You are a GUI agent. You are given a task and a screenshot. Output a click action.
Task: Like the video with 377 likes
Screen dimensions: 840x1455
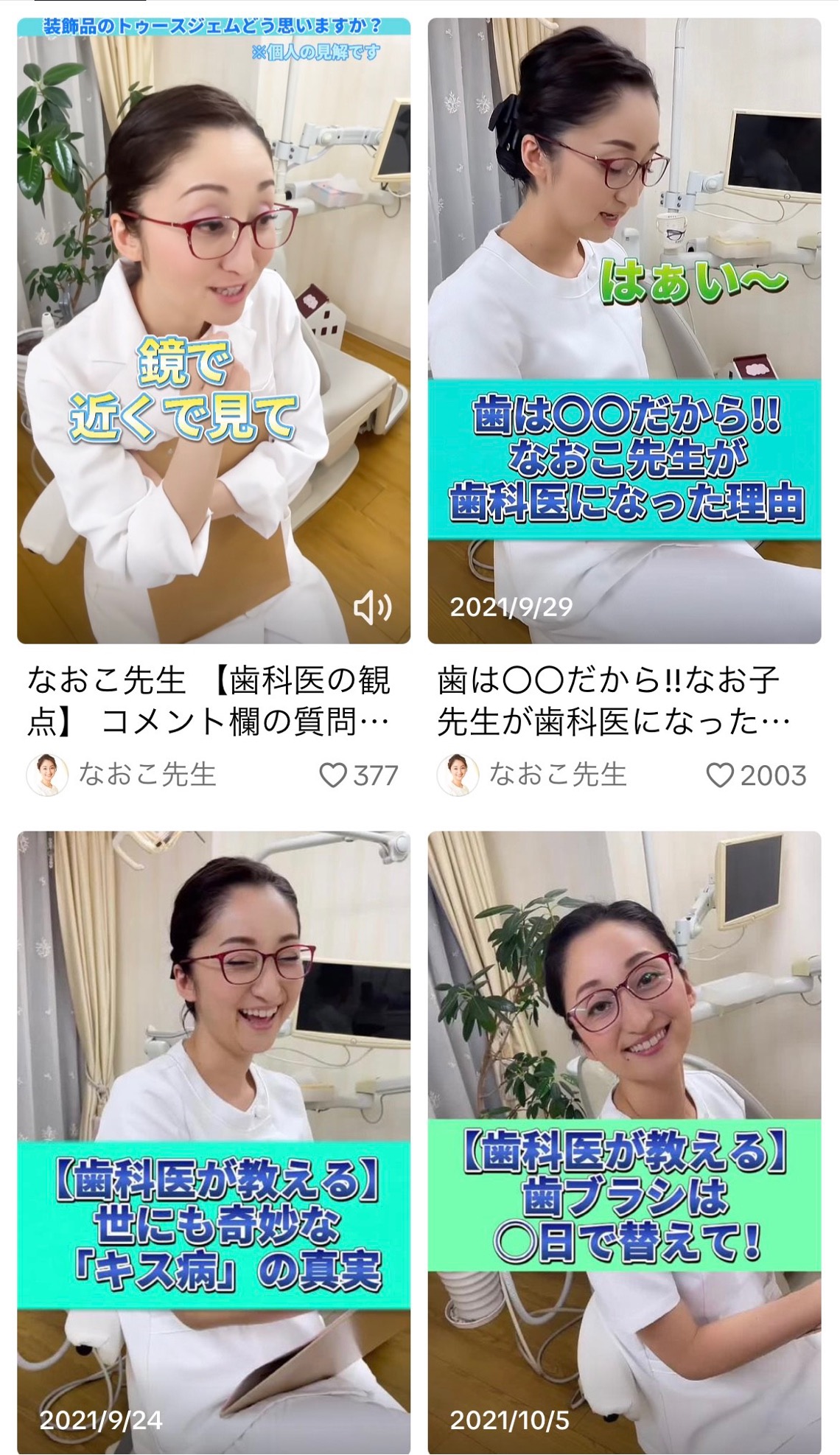(x=333, y=775)
